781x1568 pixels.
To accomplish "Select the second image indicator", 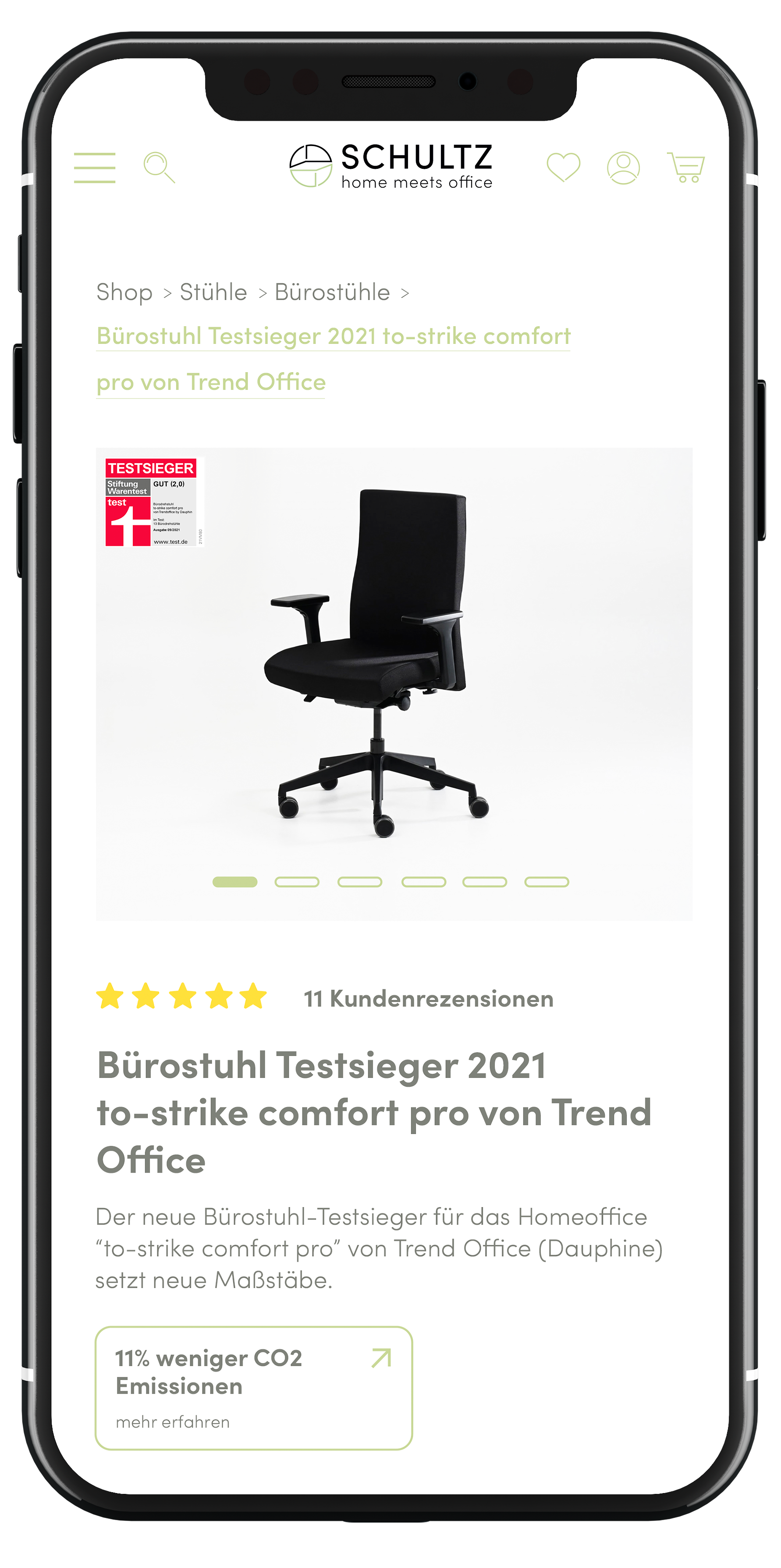I will point(297,882).
